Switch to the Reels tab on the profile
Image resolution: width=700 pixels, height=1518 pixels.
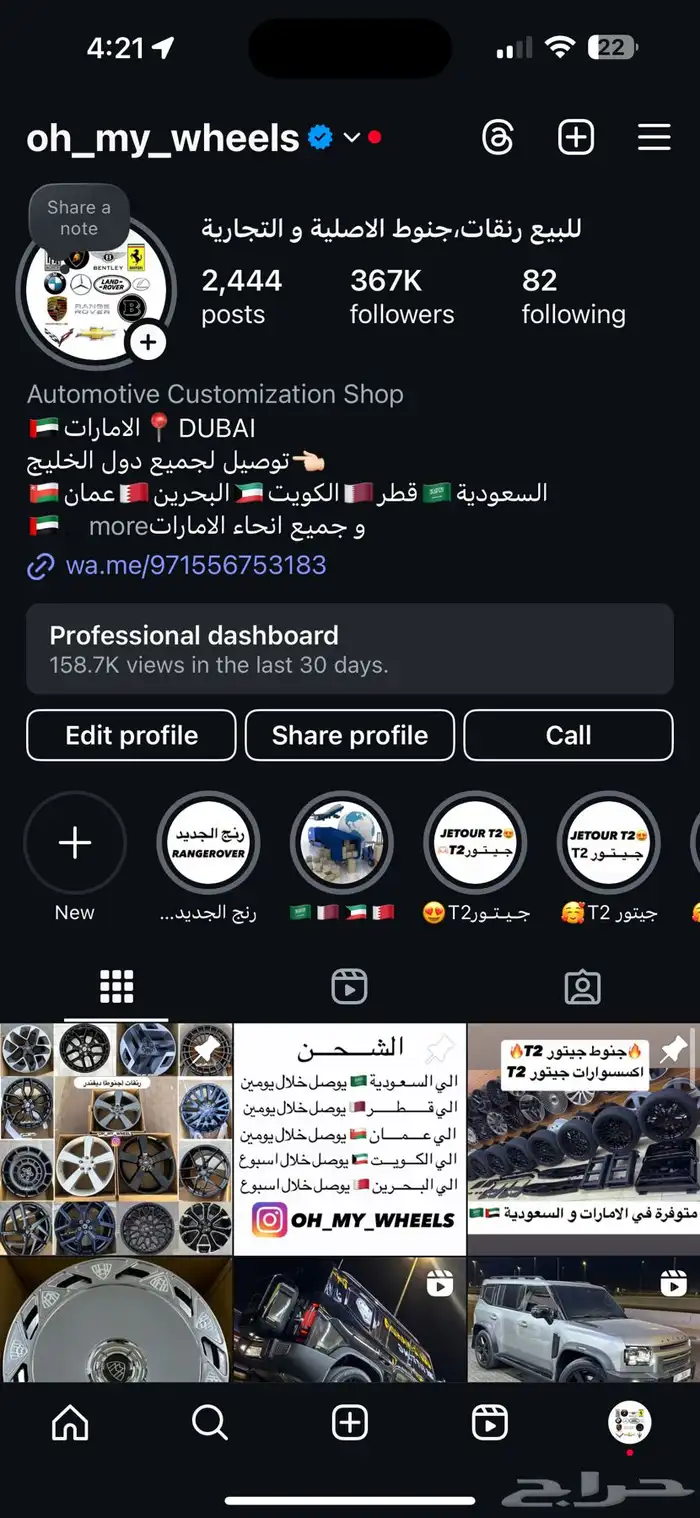point(349,987)
